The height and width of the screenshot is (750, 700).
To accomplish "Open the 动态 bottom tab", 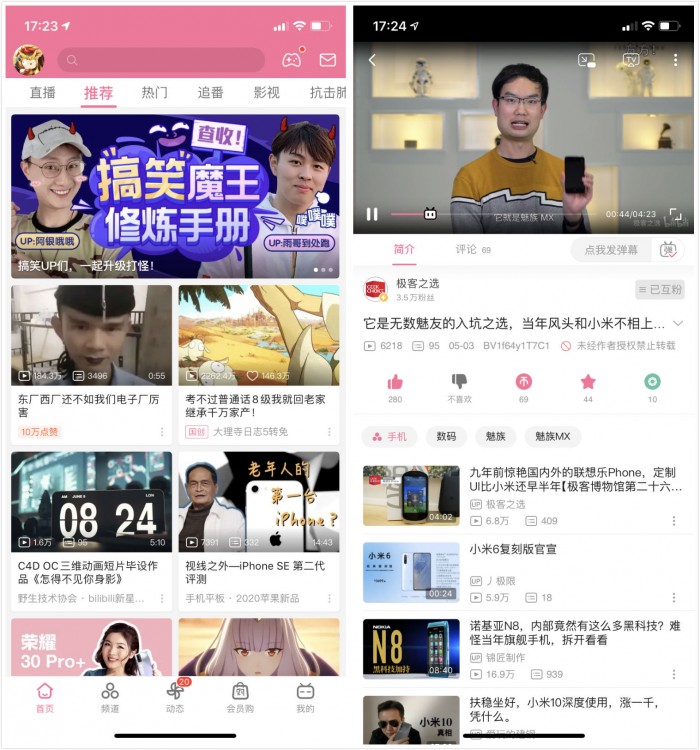I will [175, 698].
